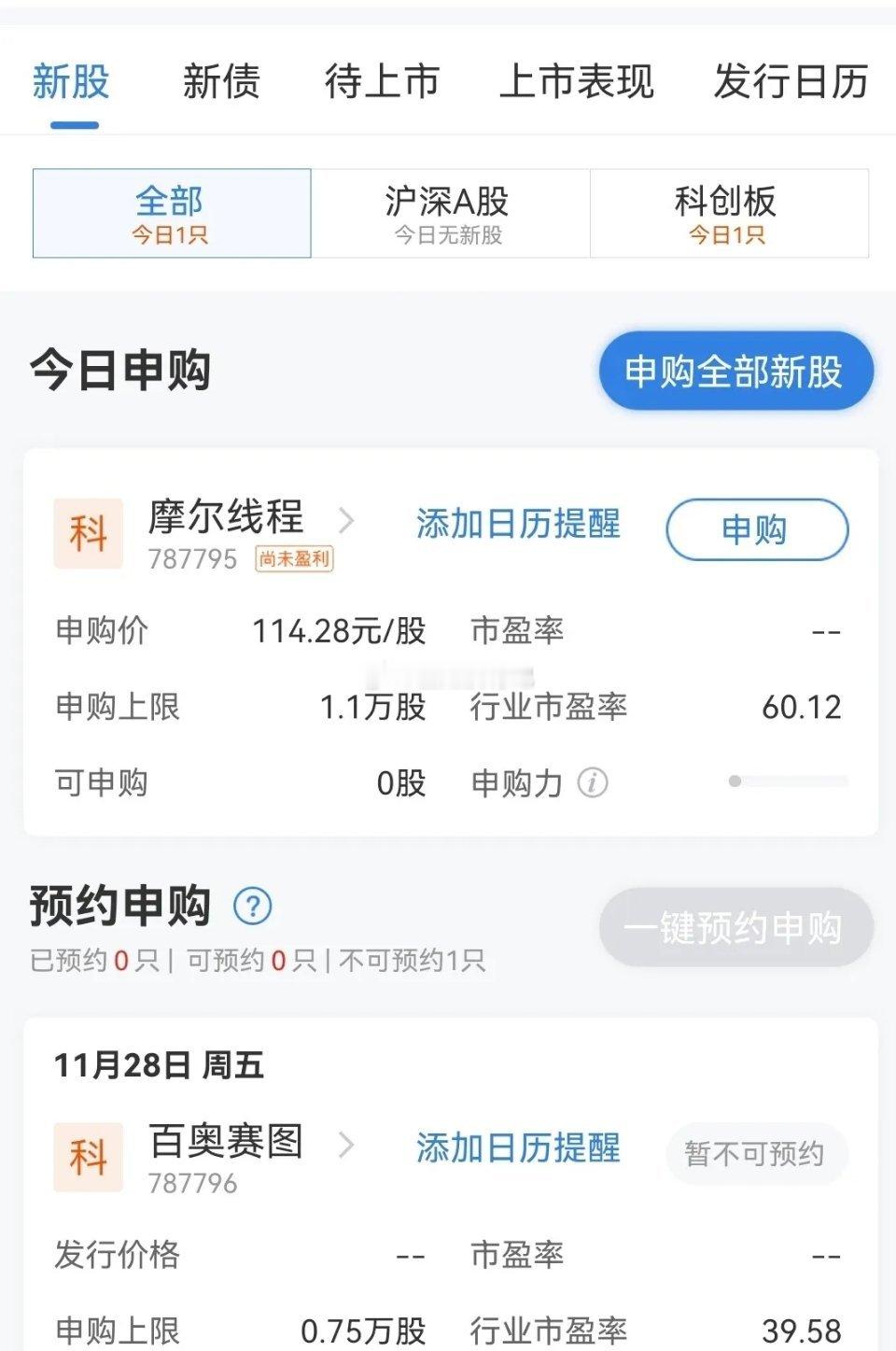Select the 科创板 filter option
This screenshot has width=896, height=1351.
tap(728, 213)
